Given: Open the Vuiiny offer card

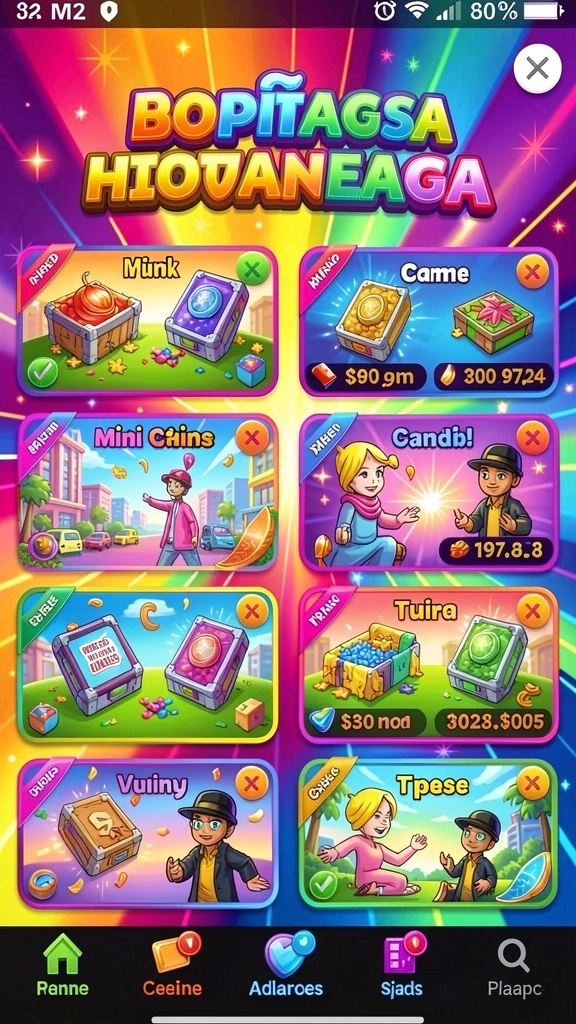Looking at the screenshot, I should tap(148, 833).
